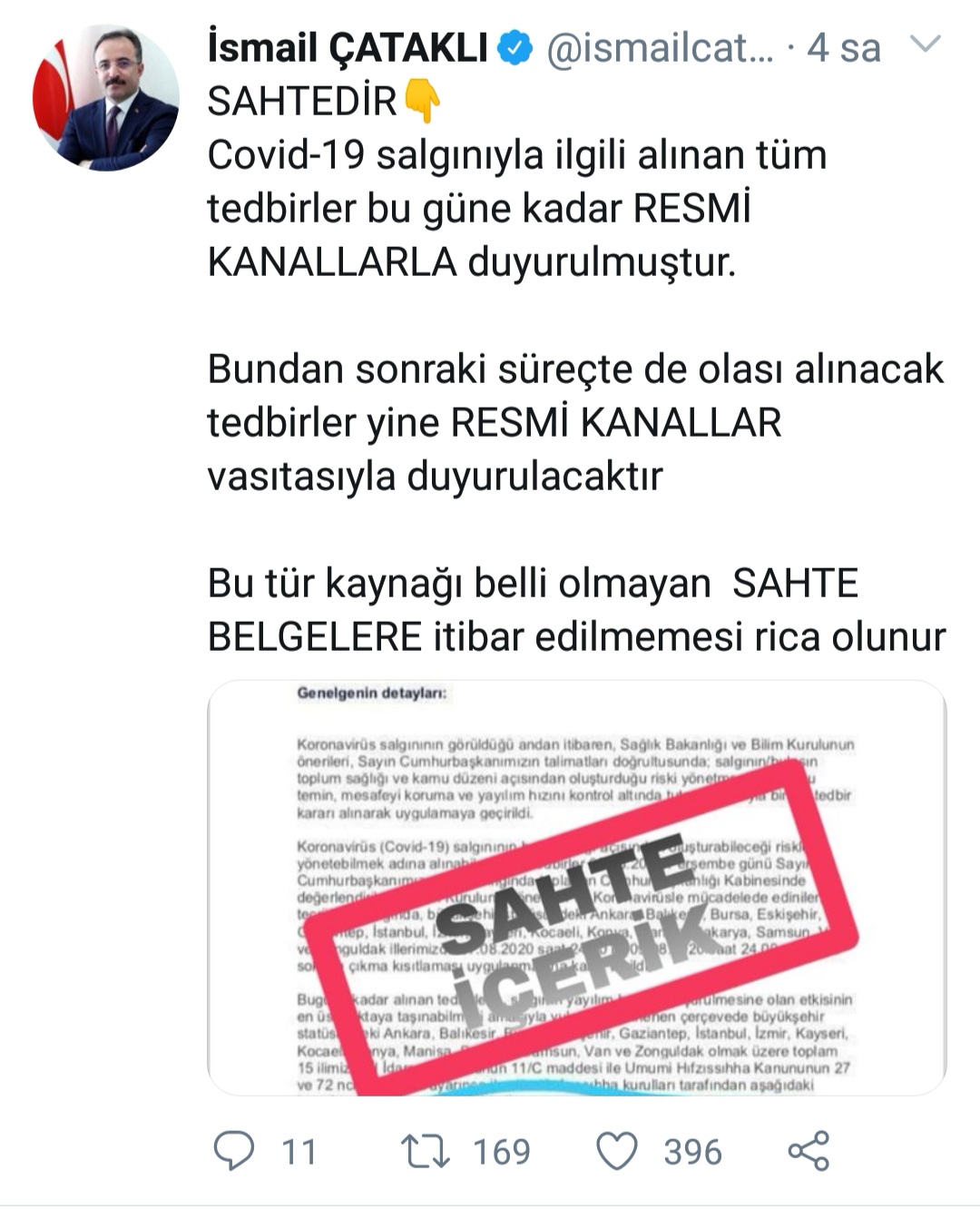Share this tweet

tap(808, 1151)
